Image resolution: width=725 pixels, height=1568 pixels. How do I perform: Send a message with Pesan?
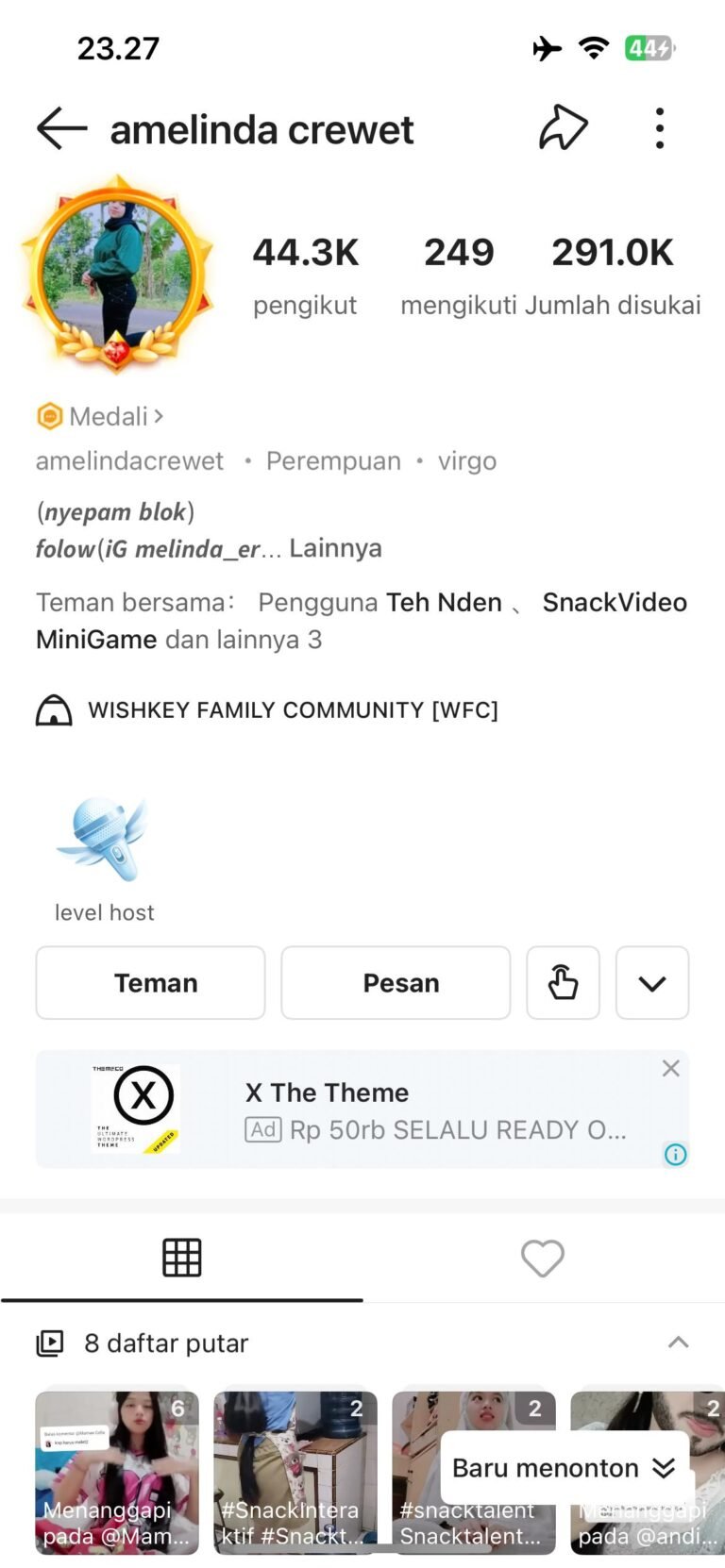point(396,983)
